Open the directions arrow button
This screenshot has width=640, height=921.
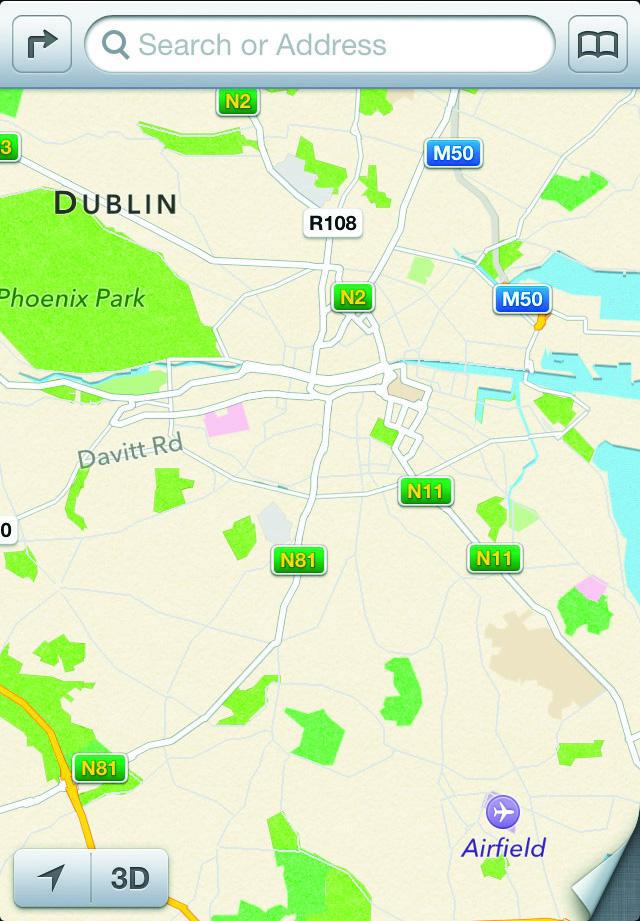point(41,45)
